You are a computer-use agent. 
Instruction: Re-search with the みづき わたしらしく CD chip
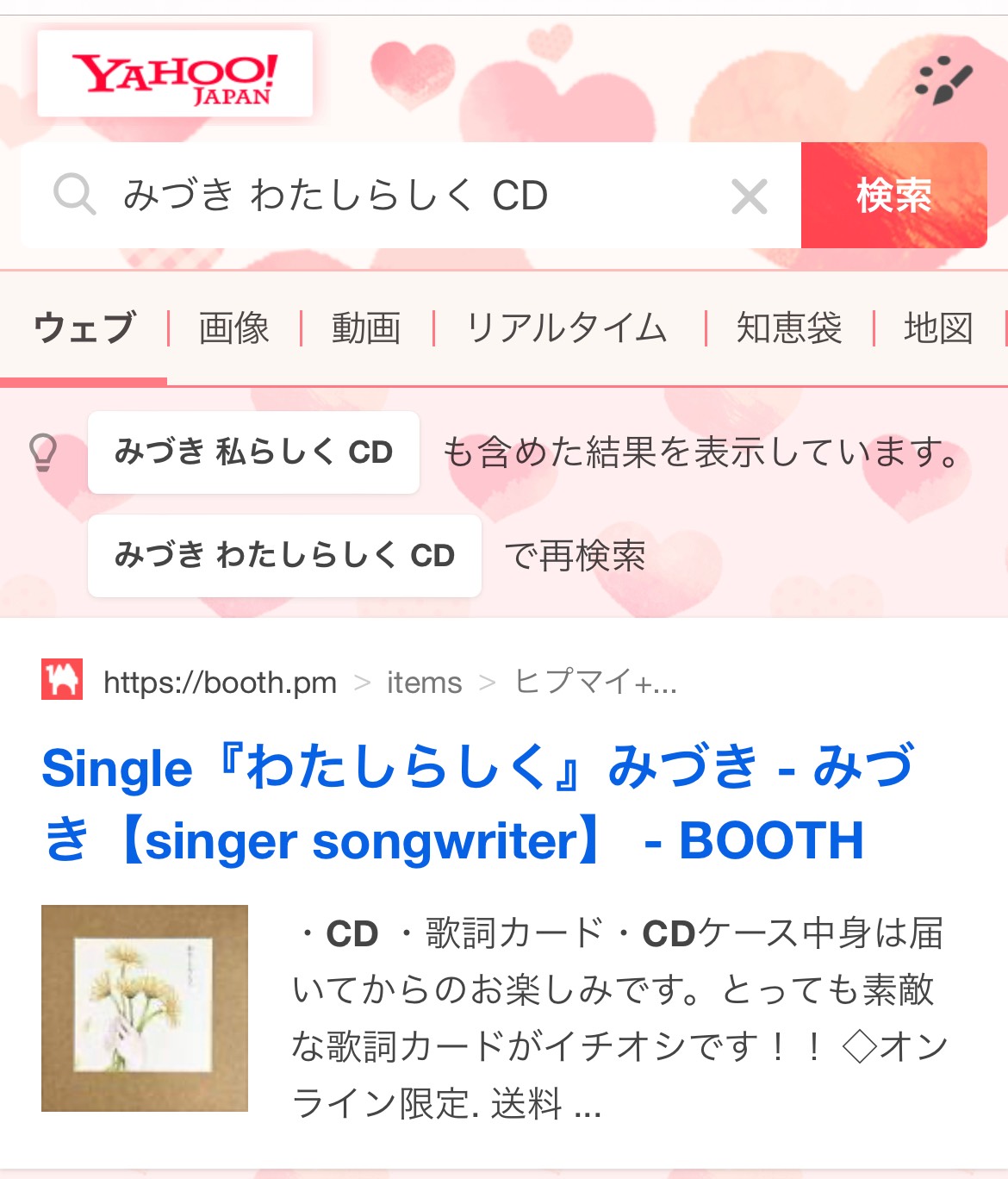coord(284,556)
